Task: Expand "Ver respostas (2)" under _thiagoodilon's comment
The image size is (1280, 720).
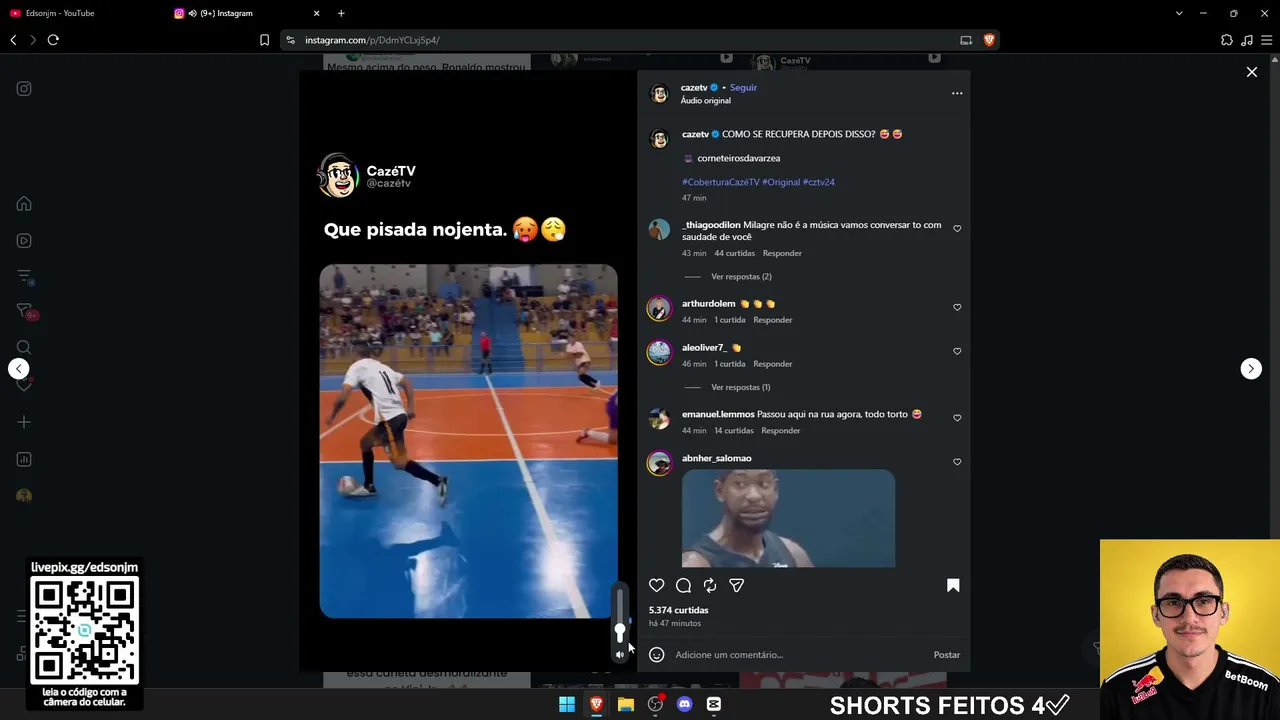Action: point(741,276)
